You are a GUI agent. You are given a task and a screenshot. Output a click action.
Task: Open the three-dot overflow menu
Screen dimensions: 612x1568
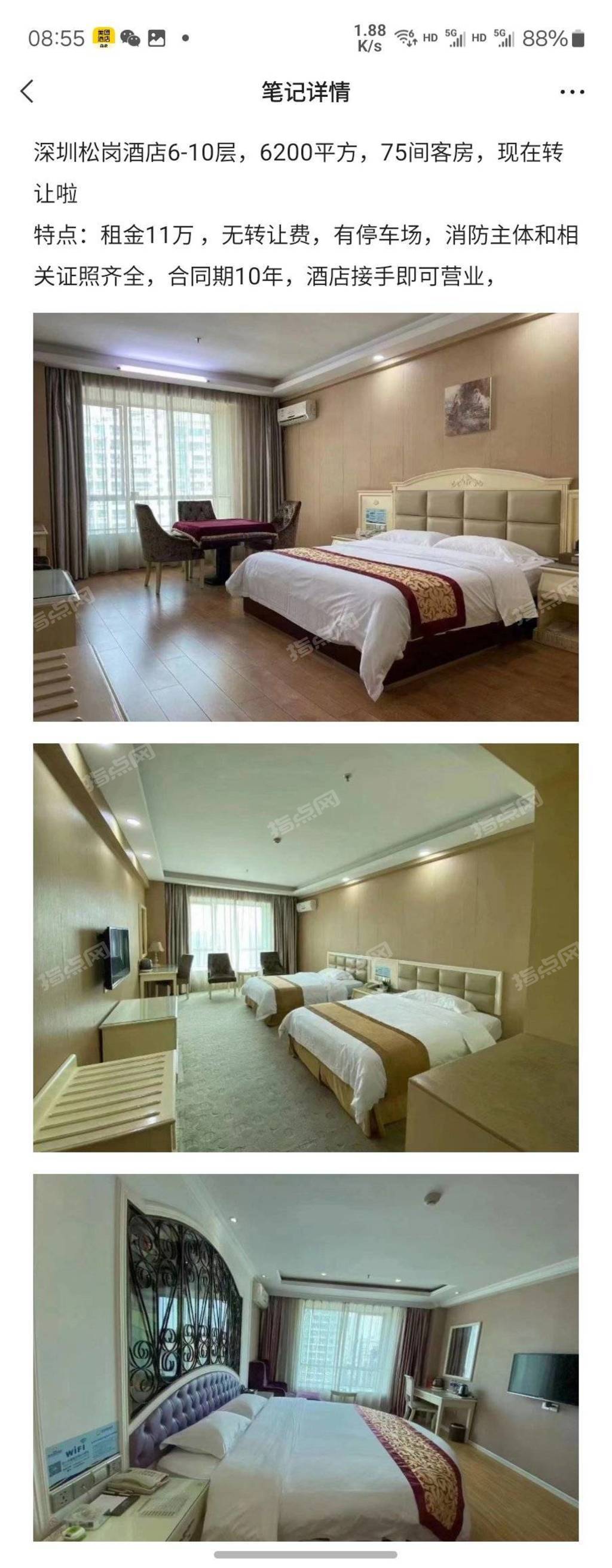point(571,93)
